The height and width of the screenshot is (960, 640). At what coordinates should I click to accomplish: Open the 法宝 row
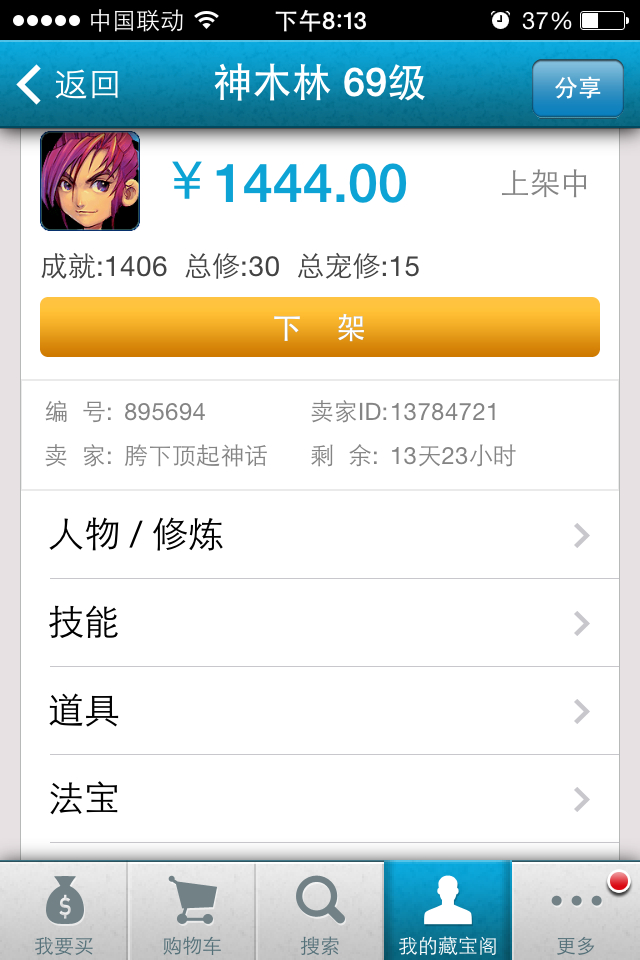click(320, 799)
